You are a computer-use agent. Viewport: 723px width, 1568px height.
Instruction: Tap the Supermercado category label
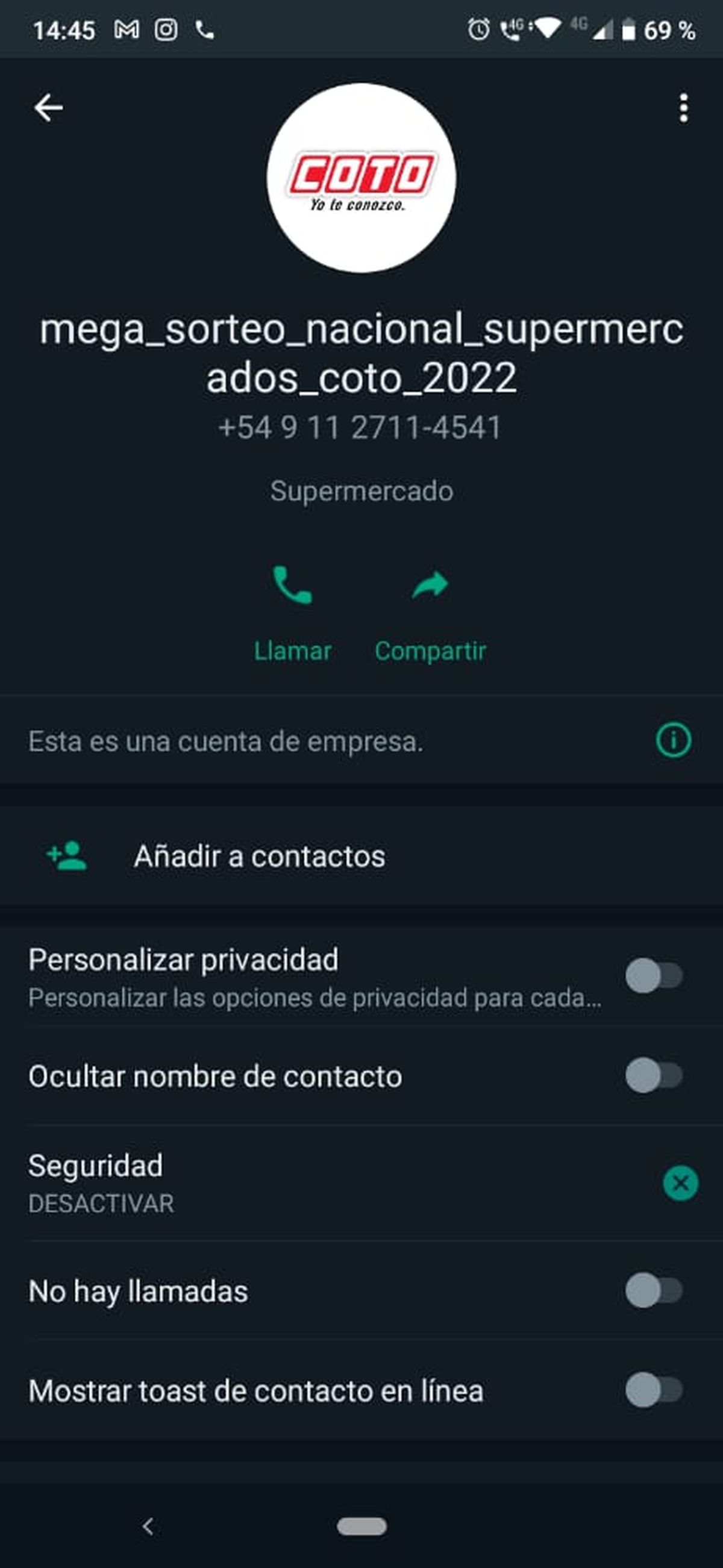361,490
